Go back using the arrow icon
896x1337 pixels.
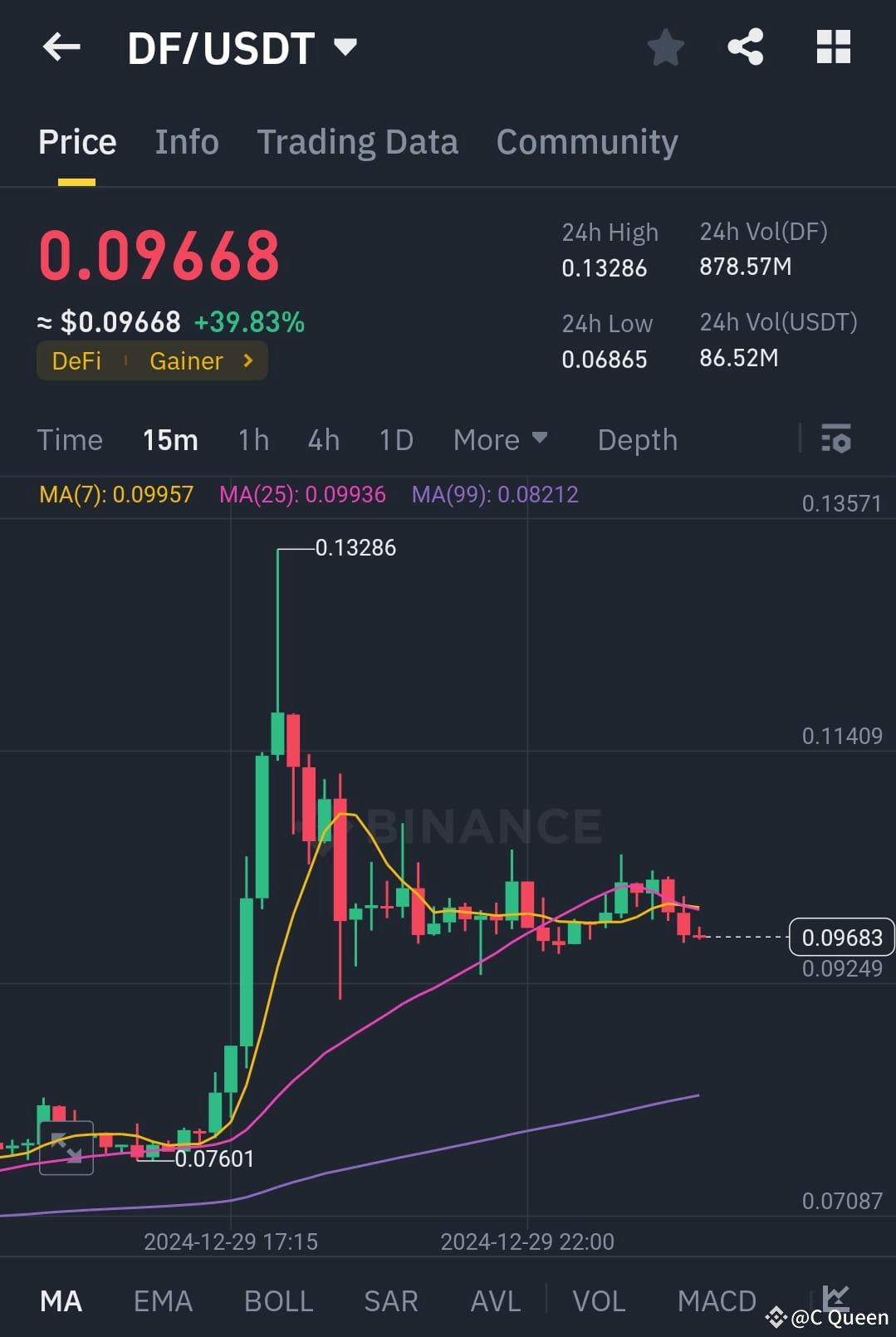pyautogui.click(x=61, y=47)
